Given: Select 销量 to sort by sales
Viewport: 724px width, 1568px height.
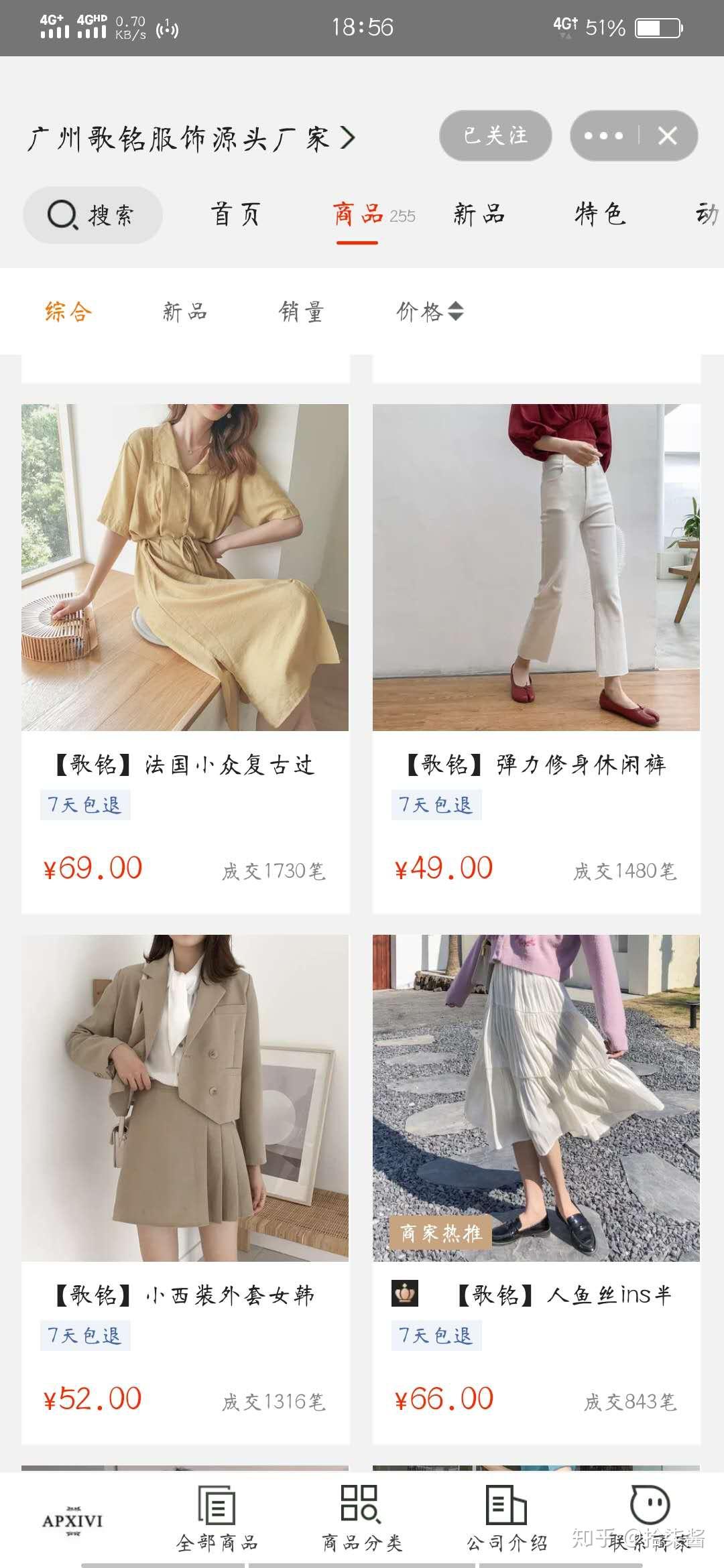Looking at the screenshot, I should (302, 310).
